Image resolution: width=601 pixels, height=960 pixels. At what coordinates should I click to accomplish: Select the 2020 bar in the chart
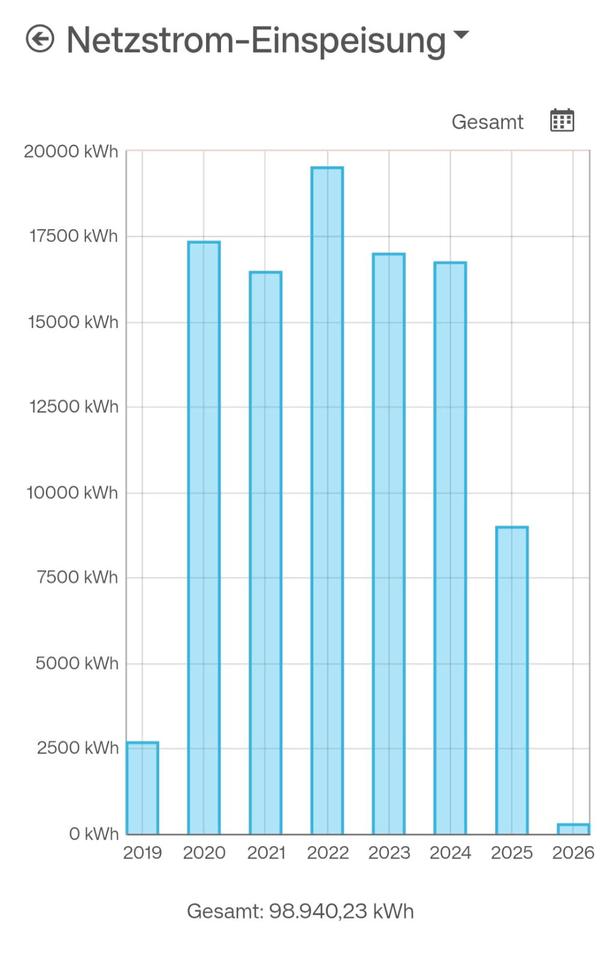click(204, 538)
